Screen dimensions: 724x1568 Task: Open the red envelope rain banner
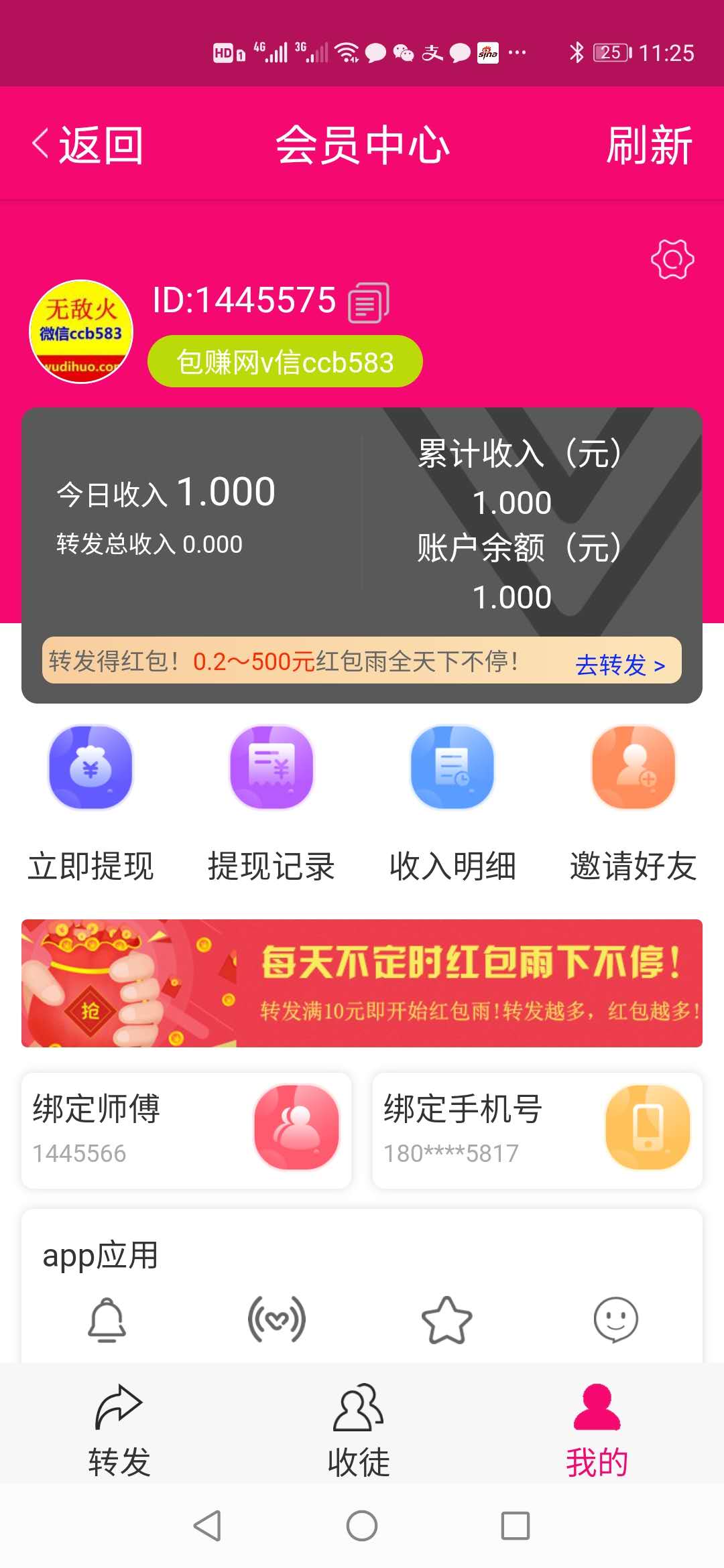tap(362, 983)
